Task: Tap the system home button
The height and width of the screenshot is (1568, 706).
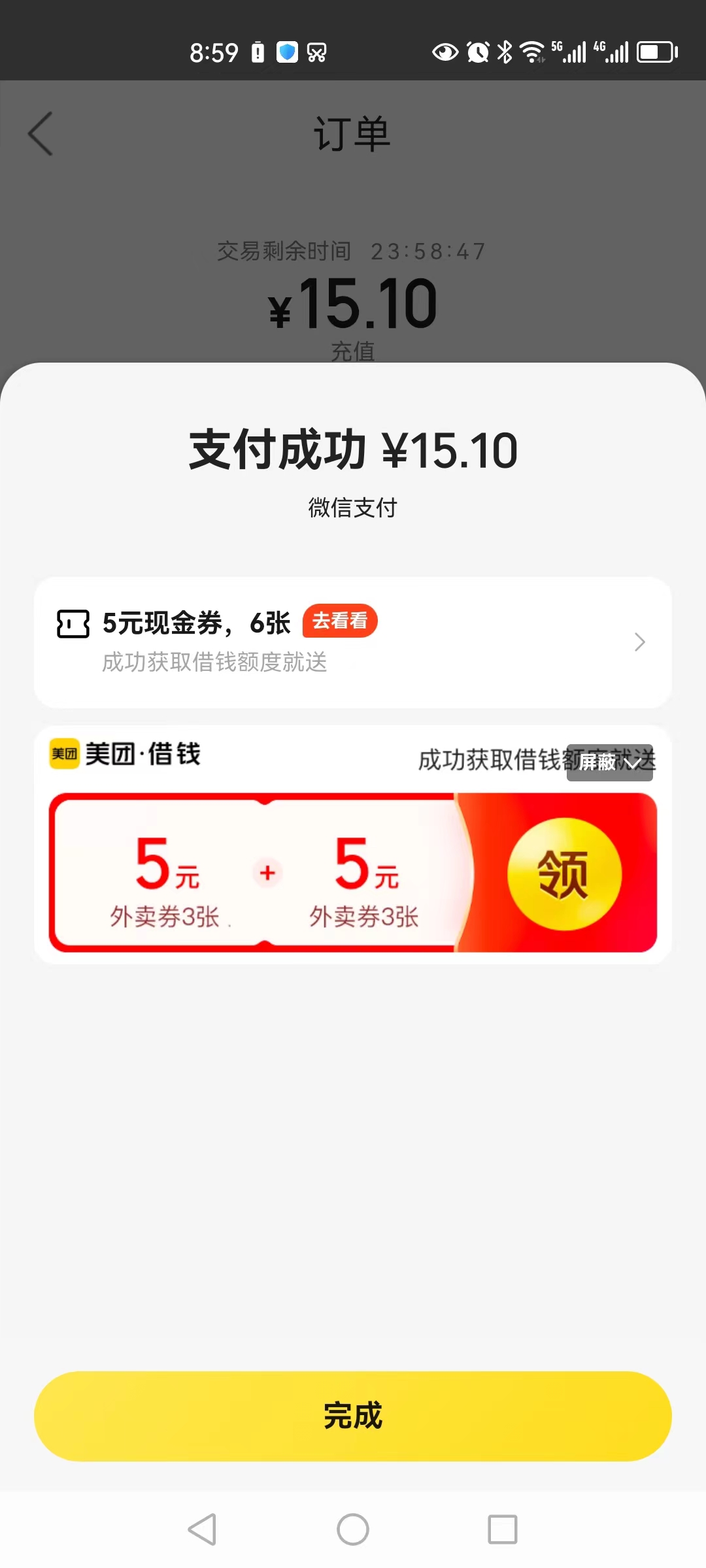Action: coord(353,1529)
